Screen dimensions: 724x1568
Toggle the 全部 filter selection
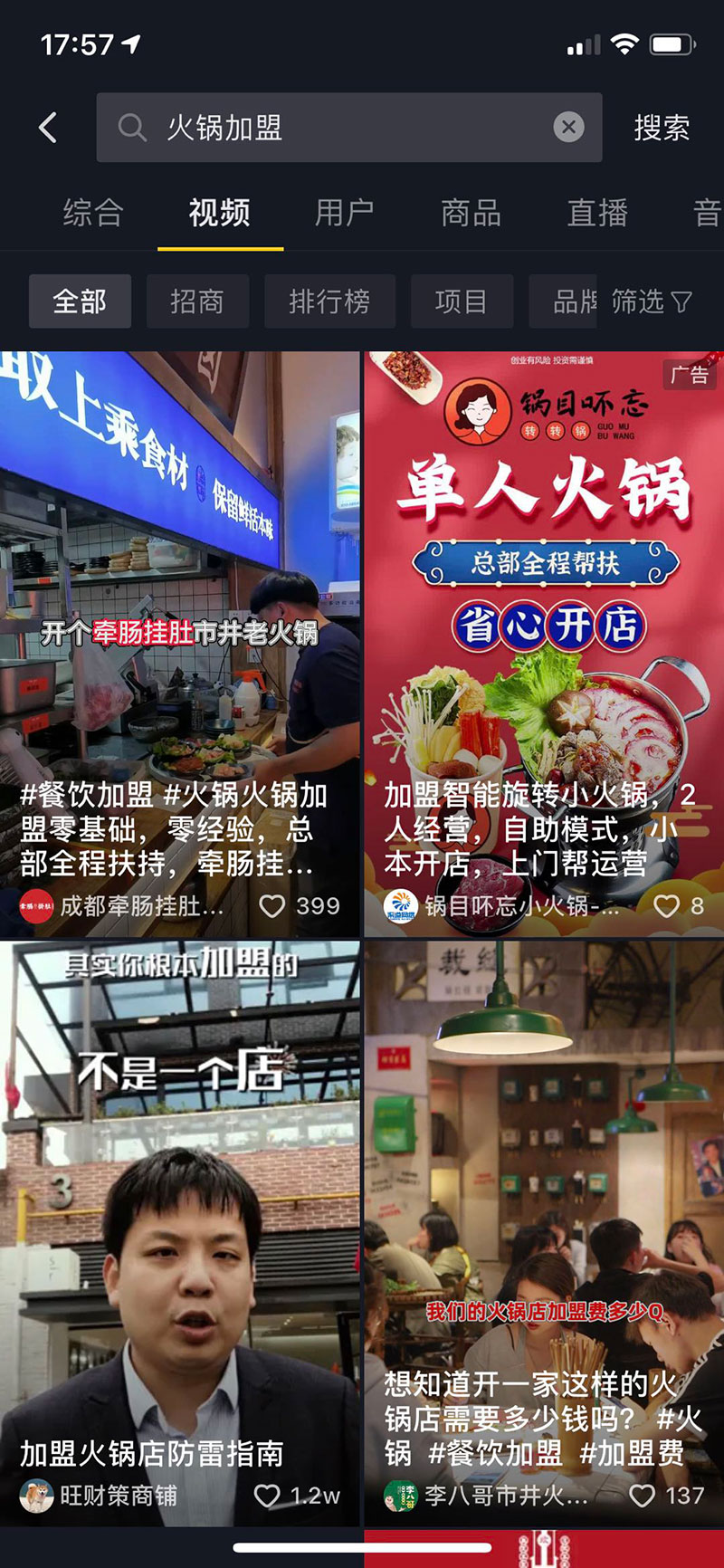click(80, 301)
